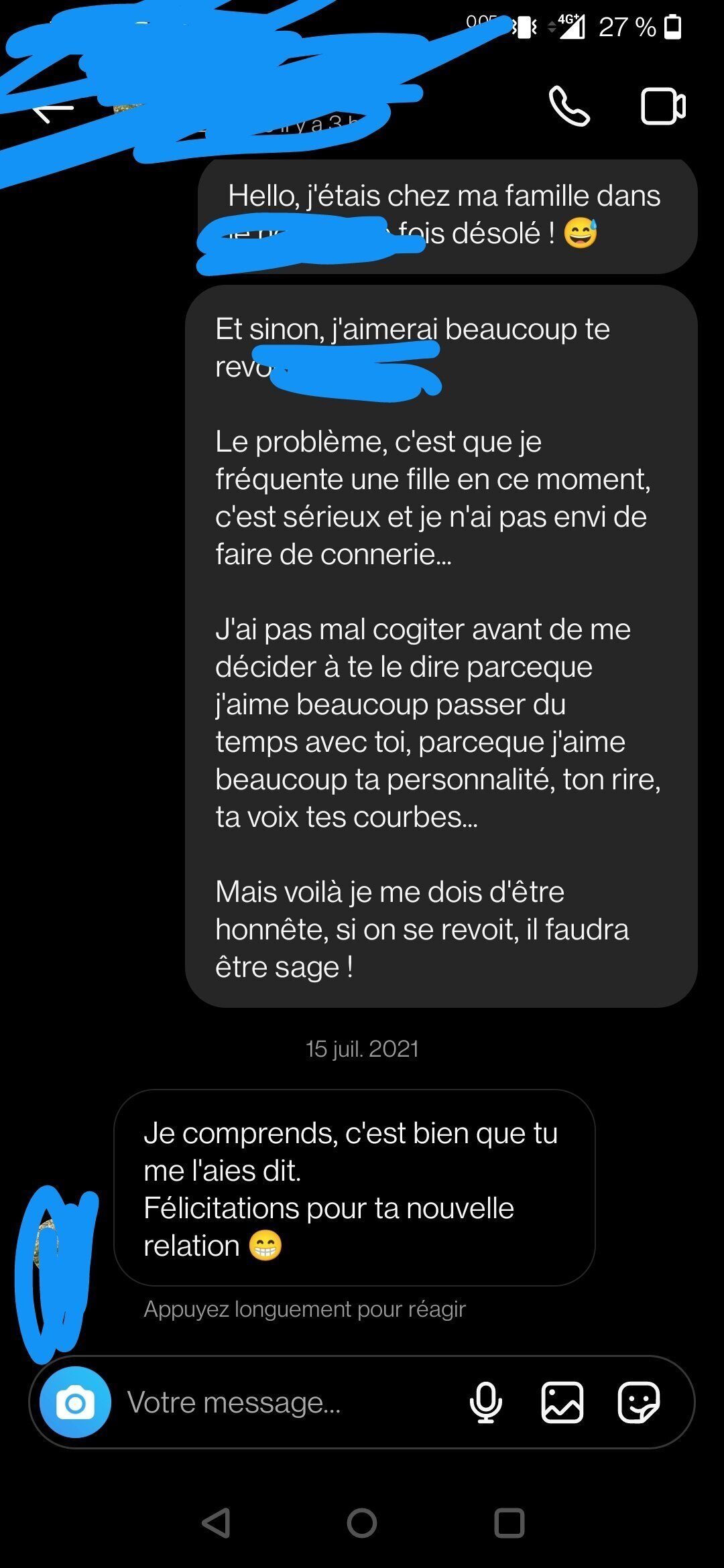This screenshot has height=1568, width=724.
Task: Open the sticker picker
Action: tap(638, 1402)
